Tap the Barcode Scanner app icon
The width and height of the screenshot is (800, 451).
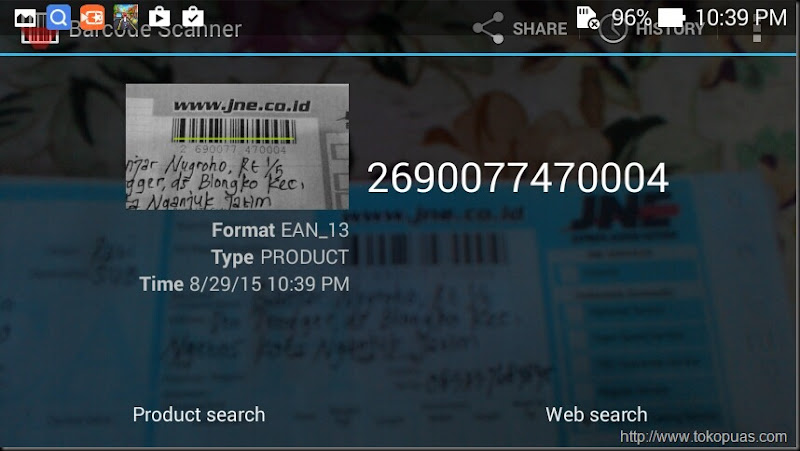coord(40,32)
